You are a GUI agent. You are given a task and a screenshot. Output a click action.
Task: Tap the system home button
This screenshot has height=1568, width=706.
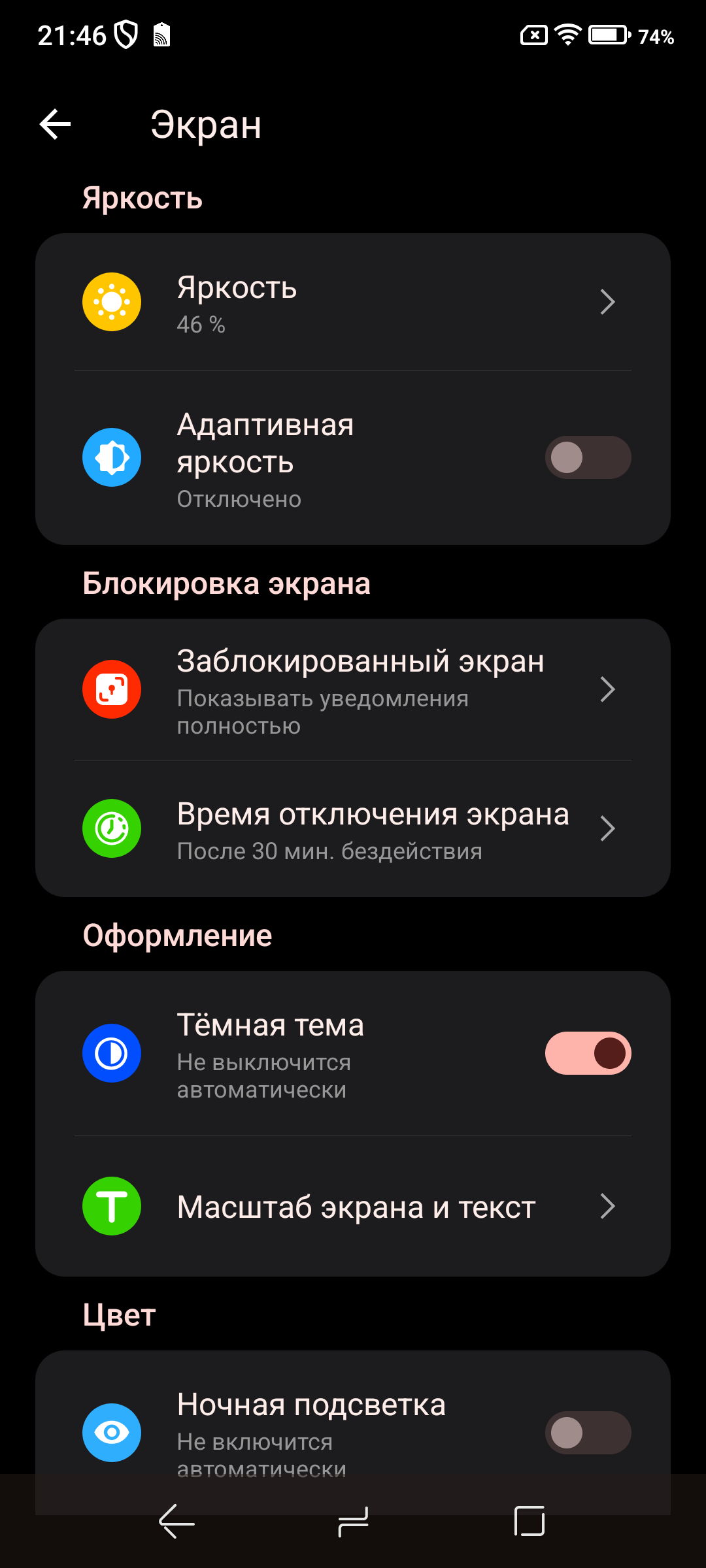tap(353, 1522)
